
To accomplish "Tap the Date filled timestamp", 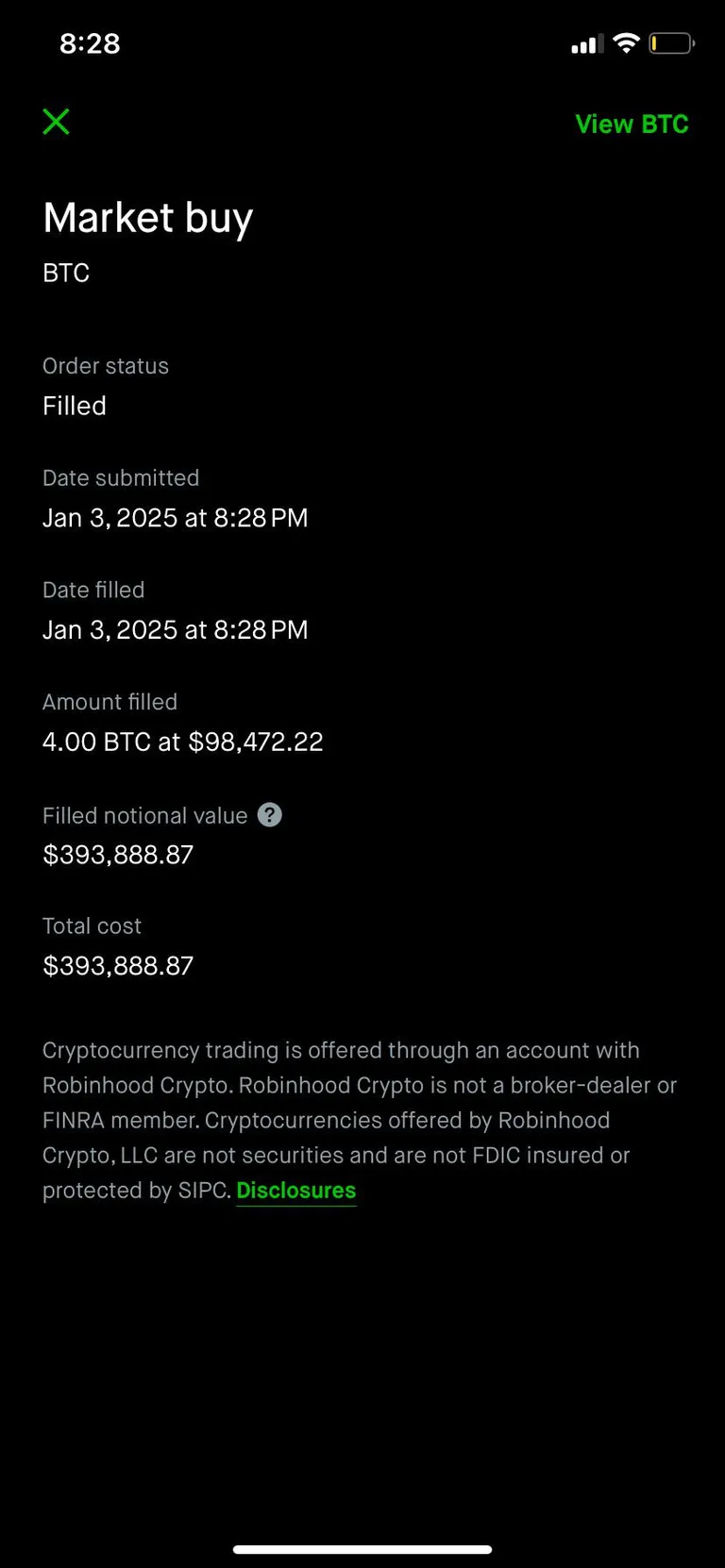I will click(x=175, y=629).
